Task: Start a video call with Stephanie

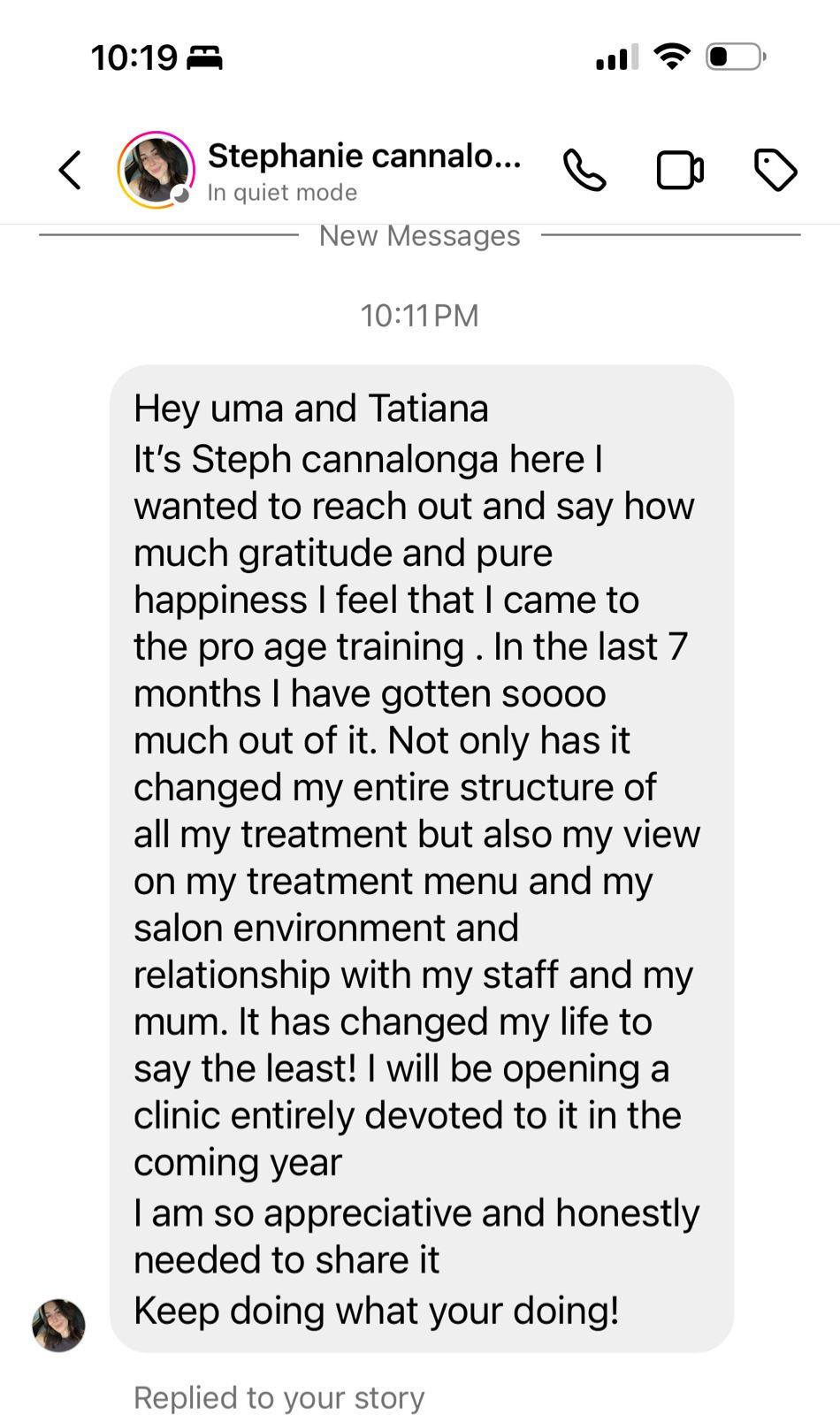Action: [680, 170]
